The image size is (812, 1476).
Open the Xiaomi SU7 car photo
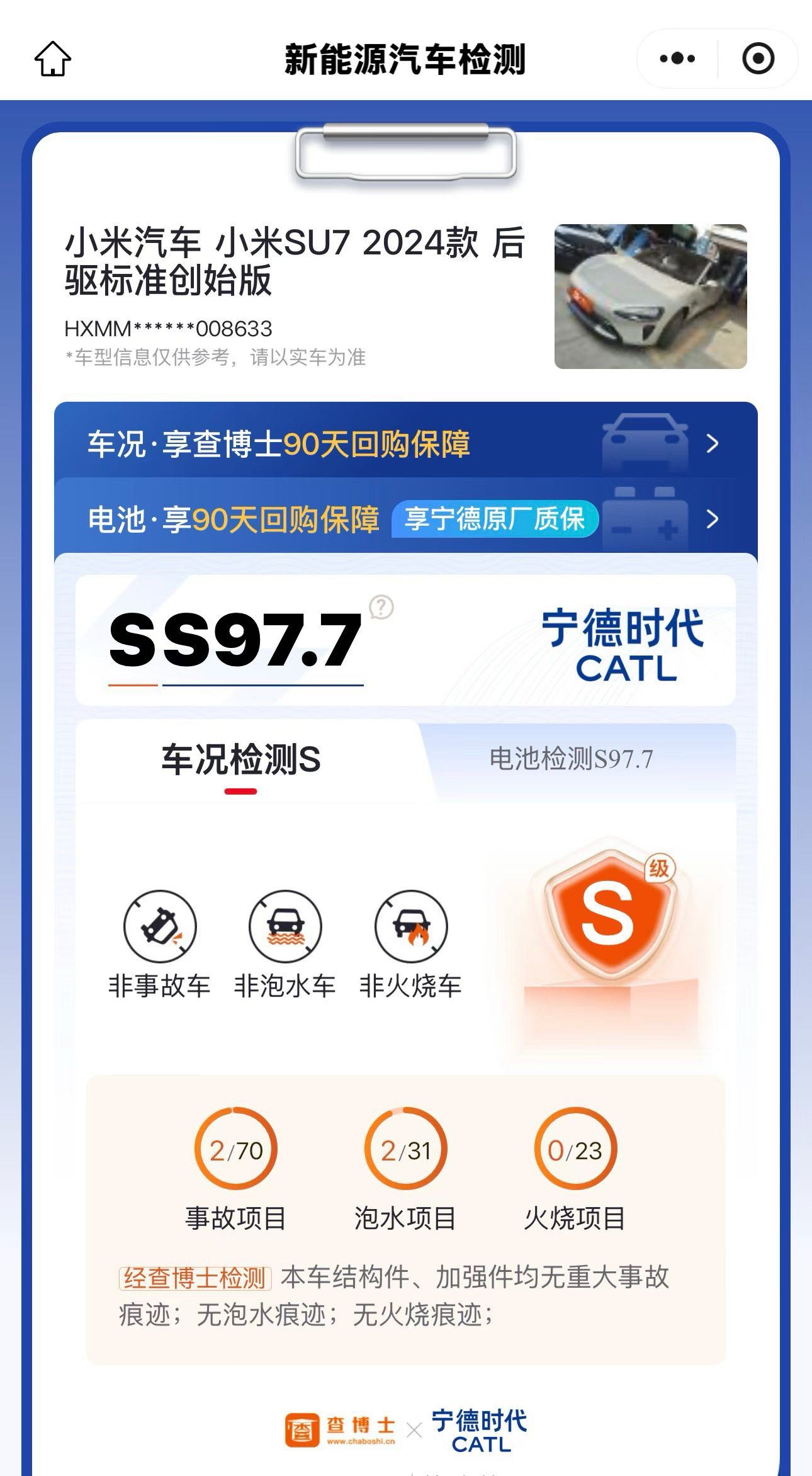point(650,297)
